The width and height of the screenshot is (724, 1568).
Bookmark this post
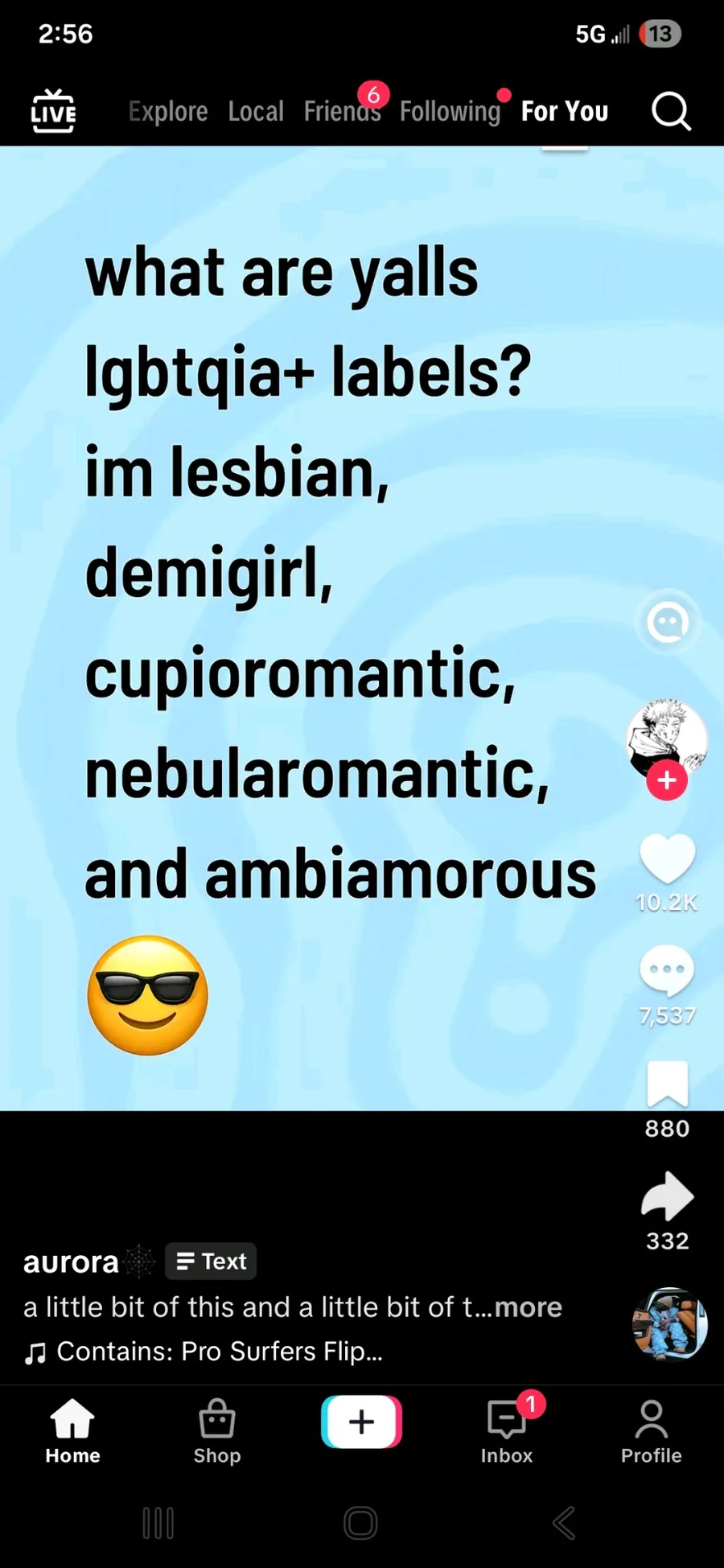[668, 1084]
